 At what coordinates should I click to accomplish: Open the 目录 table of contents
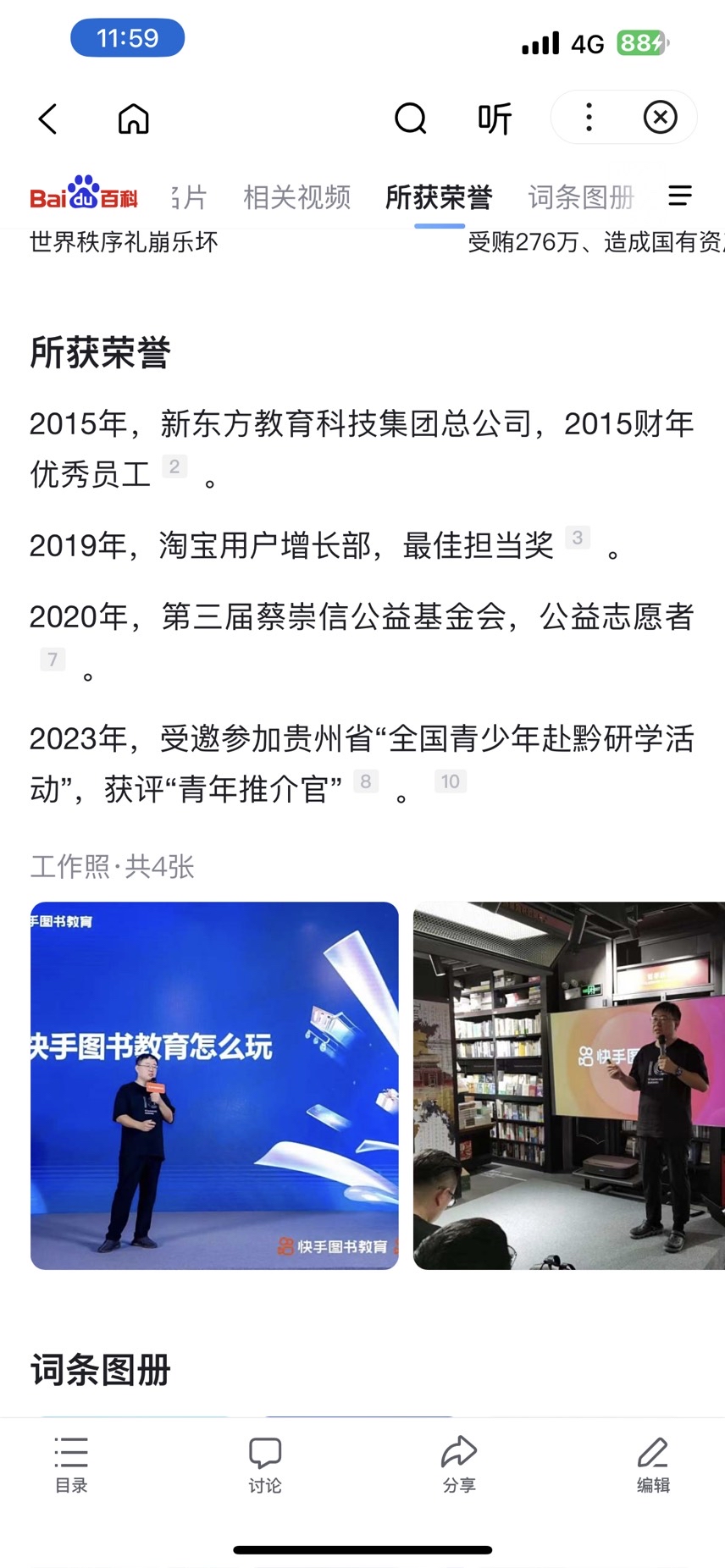coord(71,1464)
